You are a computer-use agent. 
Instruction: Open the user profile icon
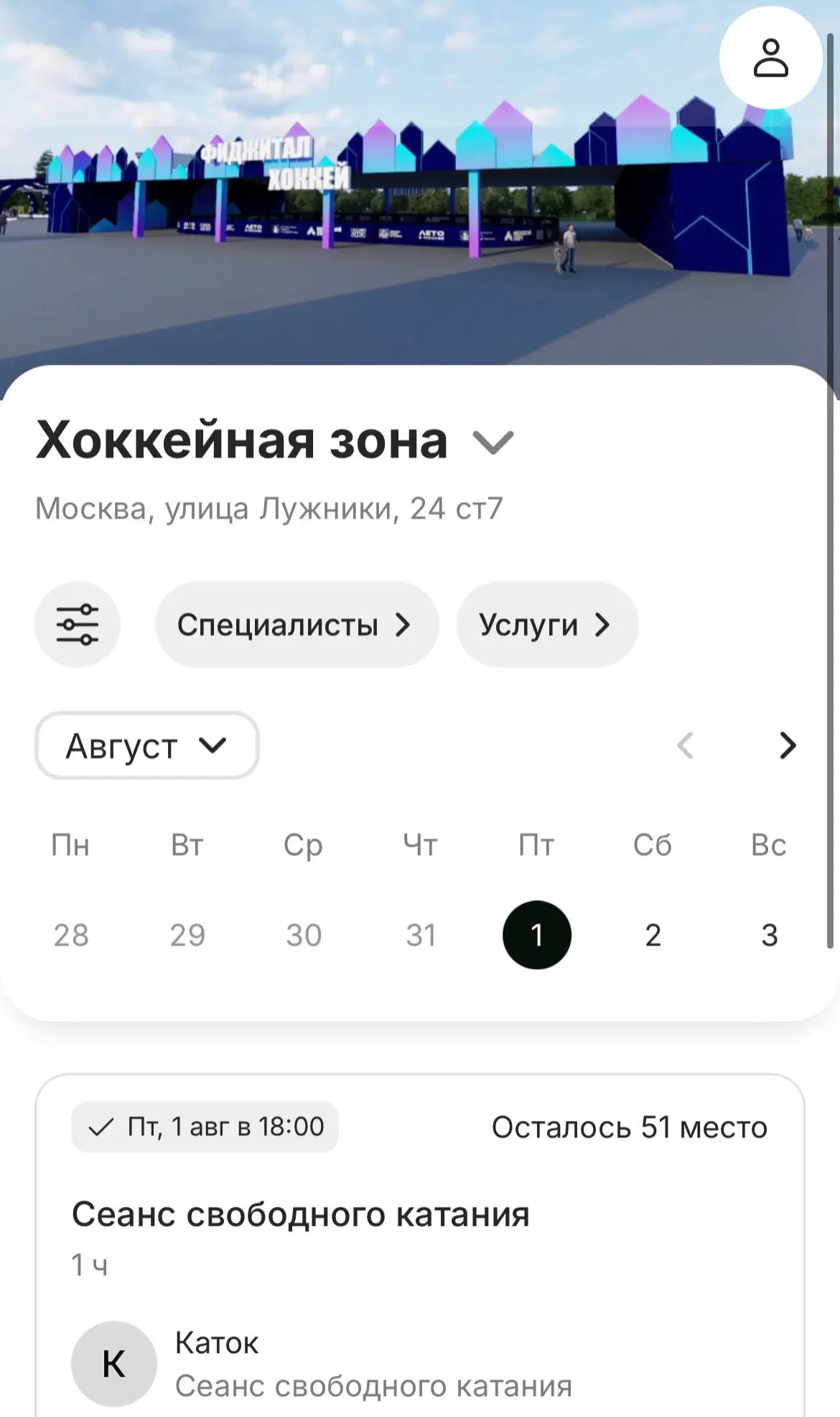point(770,58)
